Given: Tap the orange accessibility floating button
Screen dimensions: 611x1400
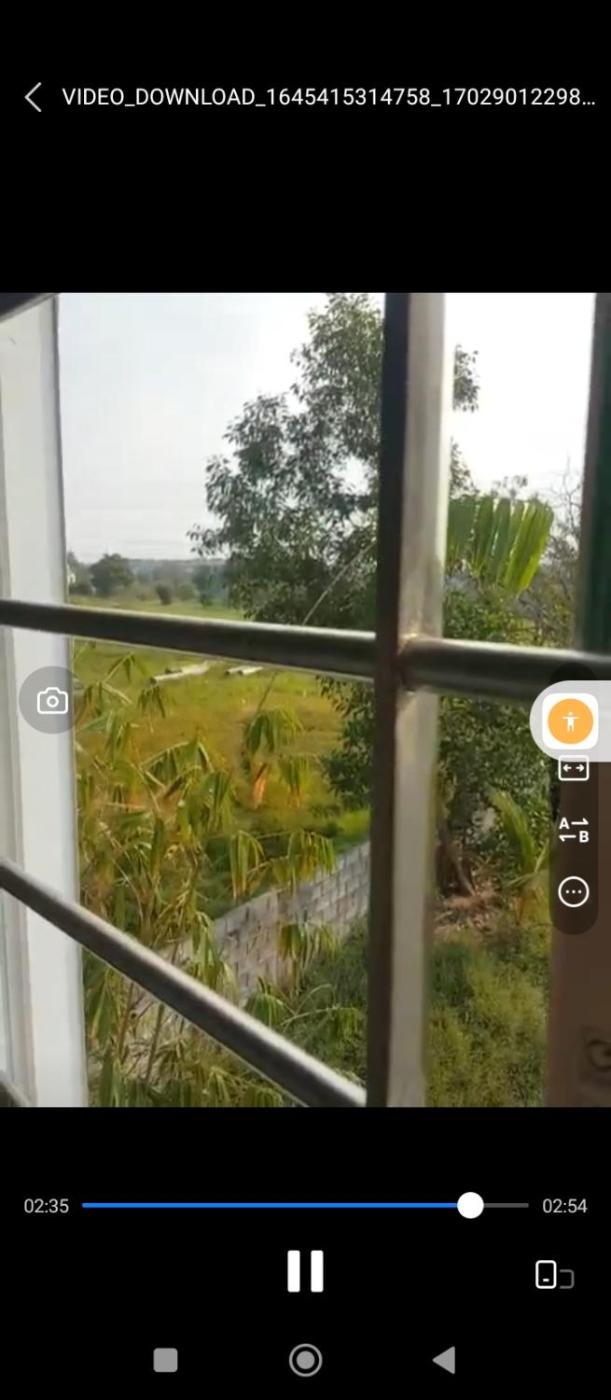Looking at the screenshot, I should click(x=571, y=720).
